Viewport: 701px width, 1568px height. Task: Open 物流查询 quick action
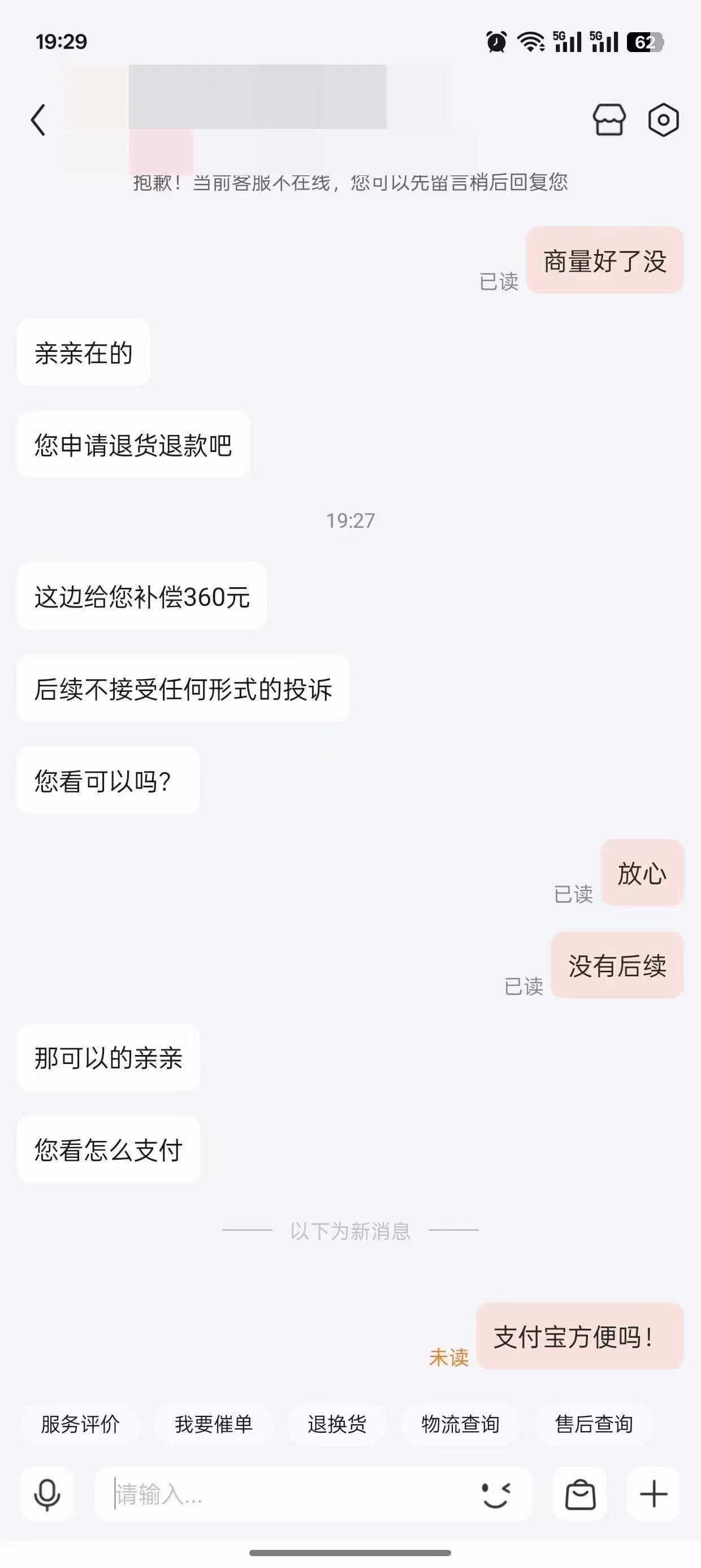(x=461, y=1425)
